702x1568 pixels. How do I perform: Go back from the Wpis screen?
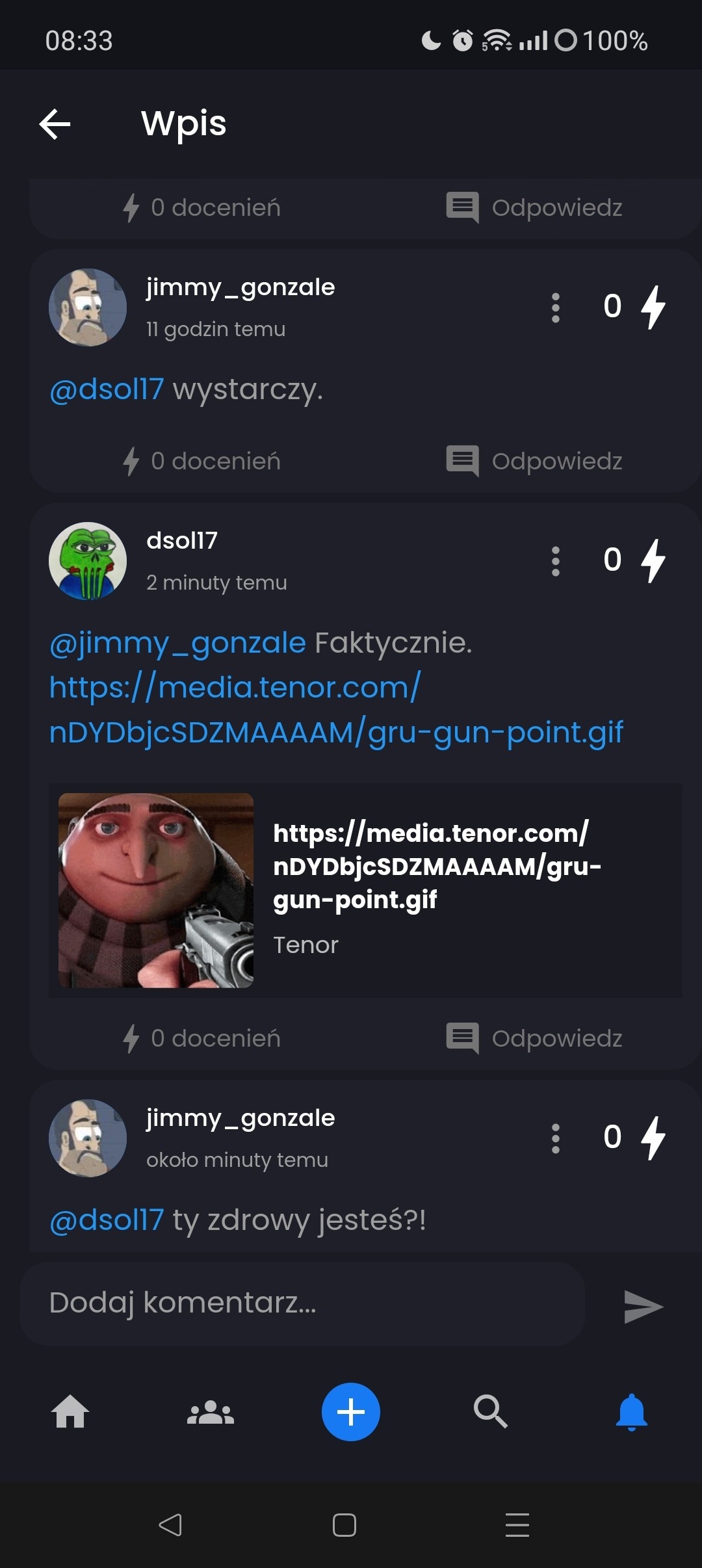(x=55, y=124)
